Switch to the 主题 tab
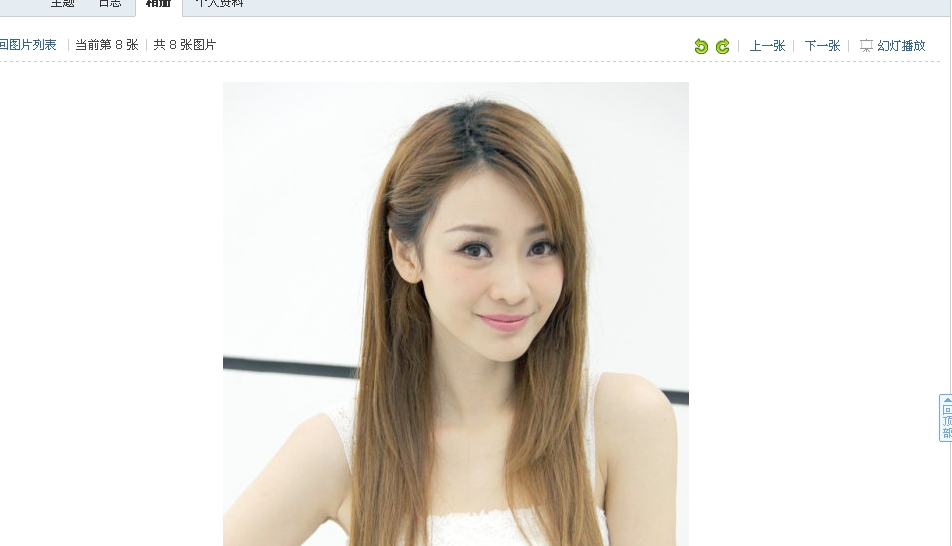This screenshot has height=546, width=952. coord(62,4)
